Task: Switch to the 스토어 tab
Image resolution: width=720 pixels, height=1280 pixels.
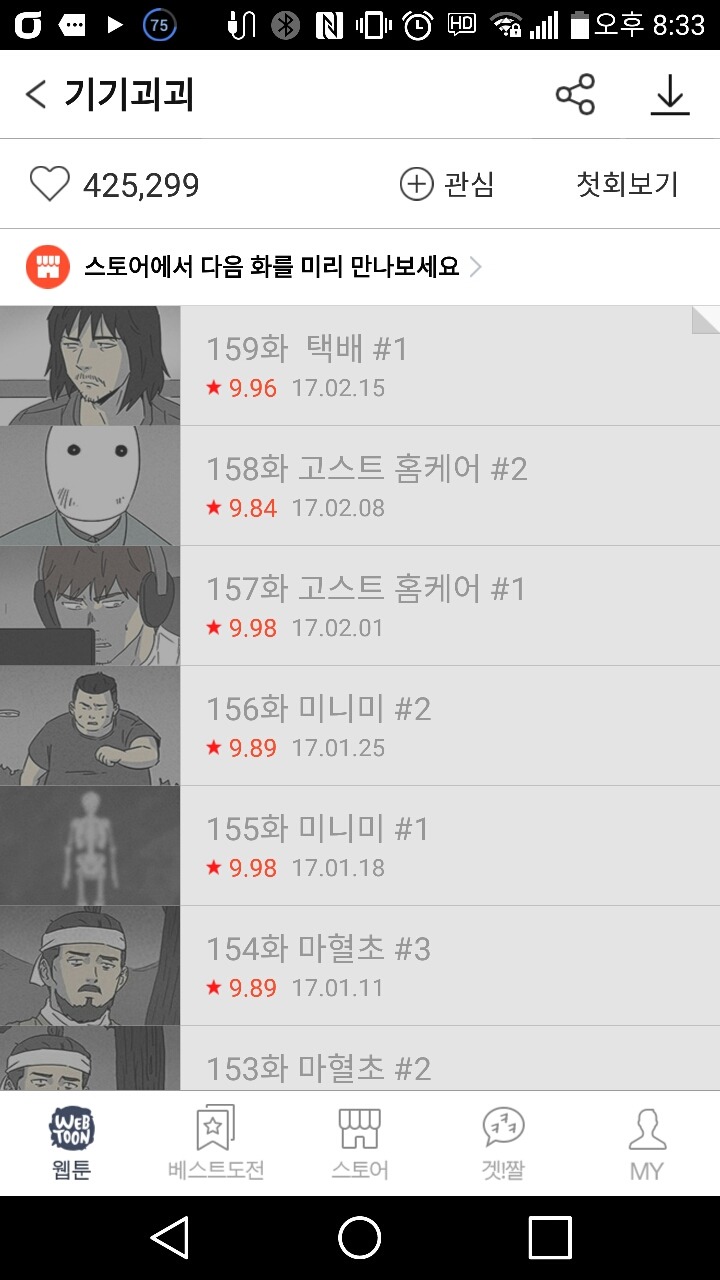Action: (x=360, y=1143)
